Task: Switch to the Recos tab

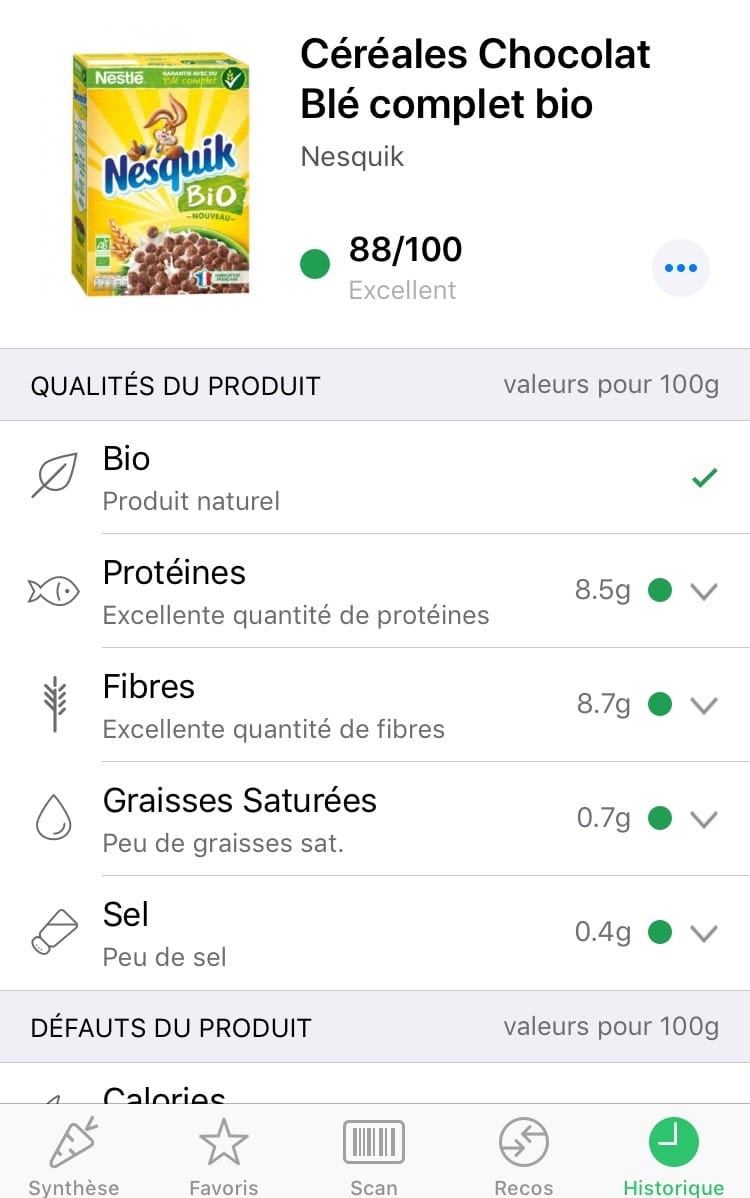Action: 524,1153
